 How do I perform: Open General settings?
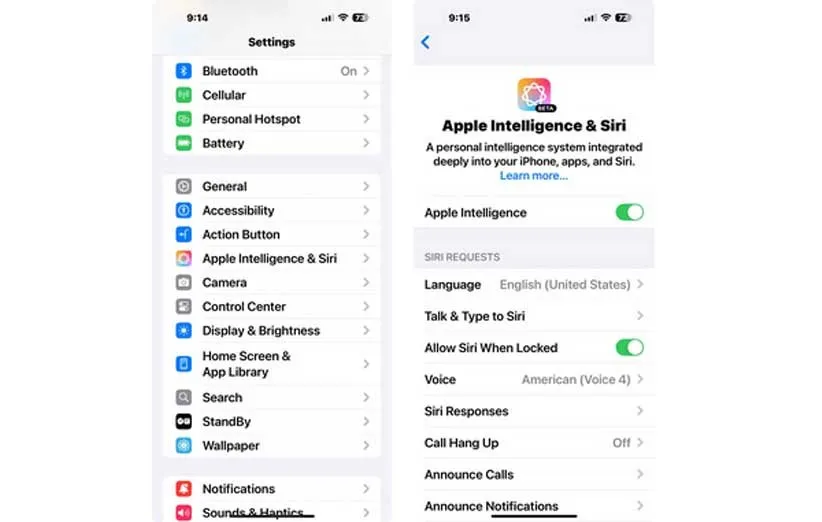pyautogui.click(x=270, y=186)
